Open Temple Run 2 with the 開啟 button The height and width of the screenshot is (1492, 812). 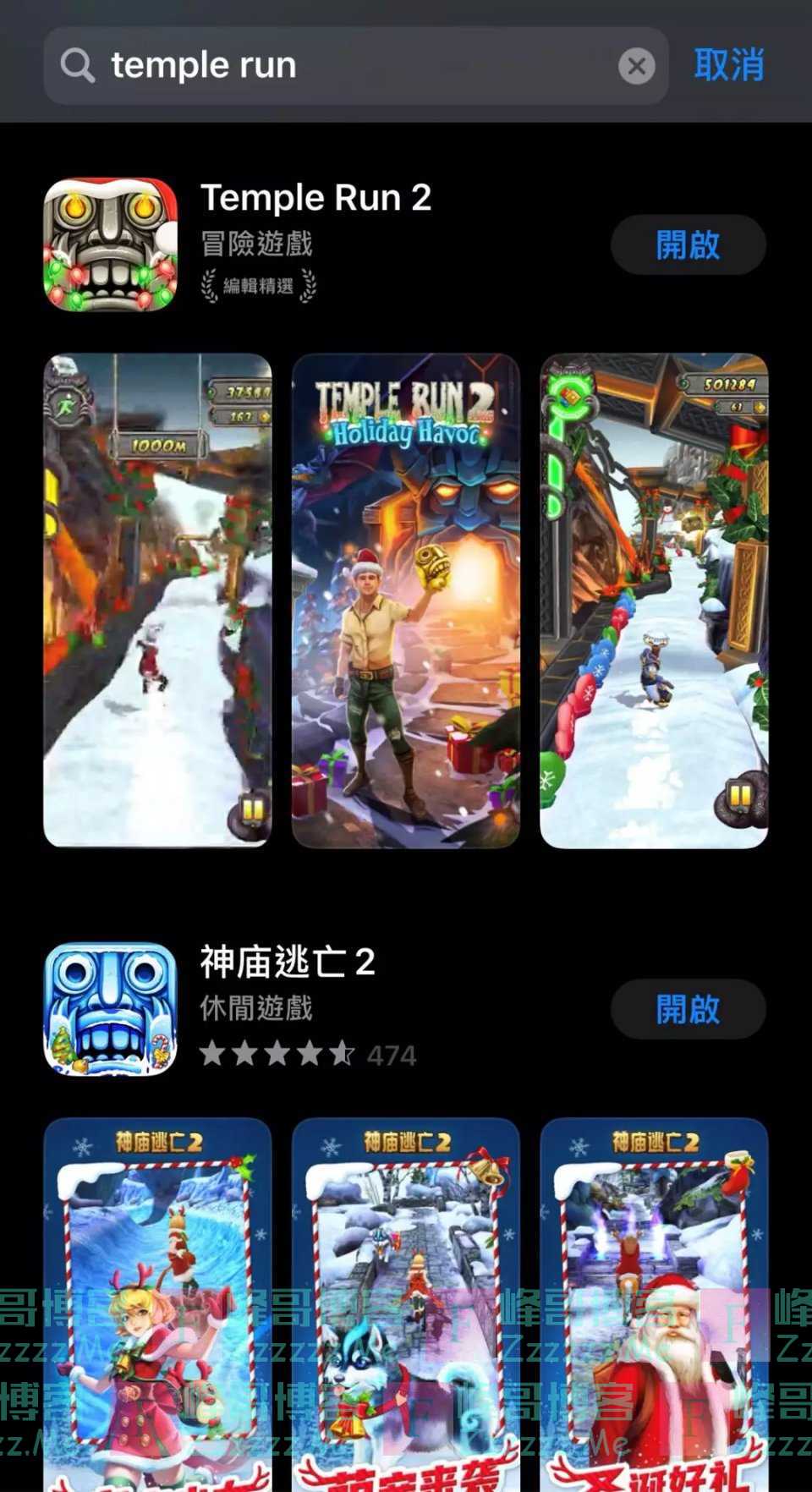click(688, 244)
